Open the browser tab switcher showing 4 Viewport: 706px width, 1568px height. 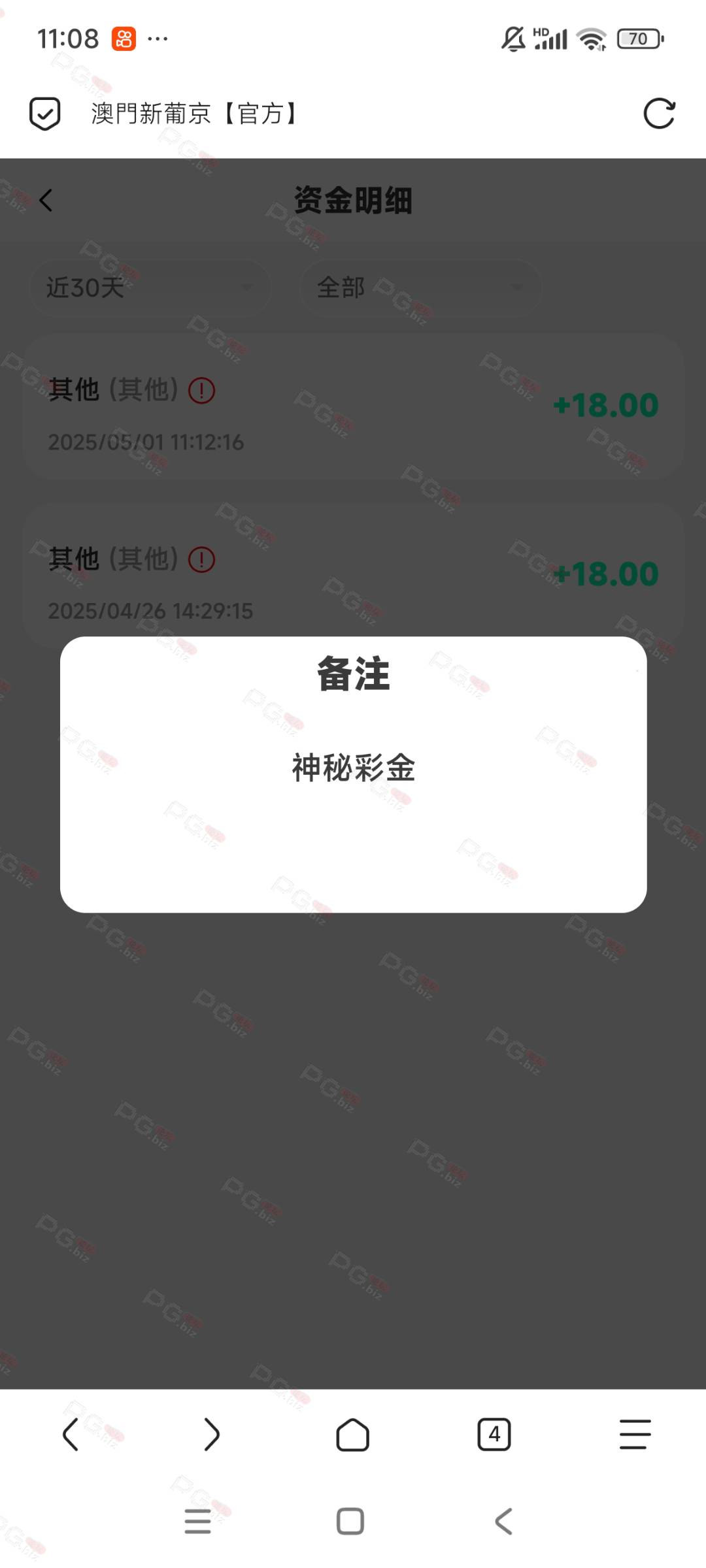494,1435
